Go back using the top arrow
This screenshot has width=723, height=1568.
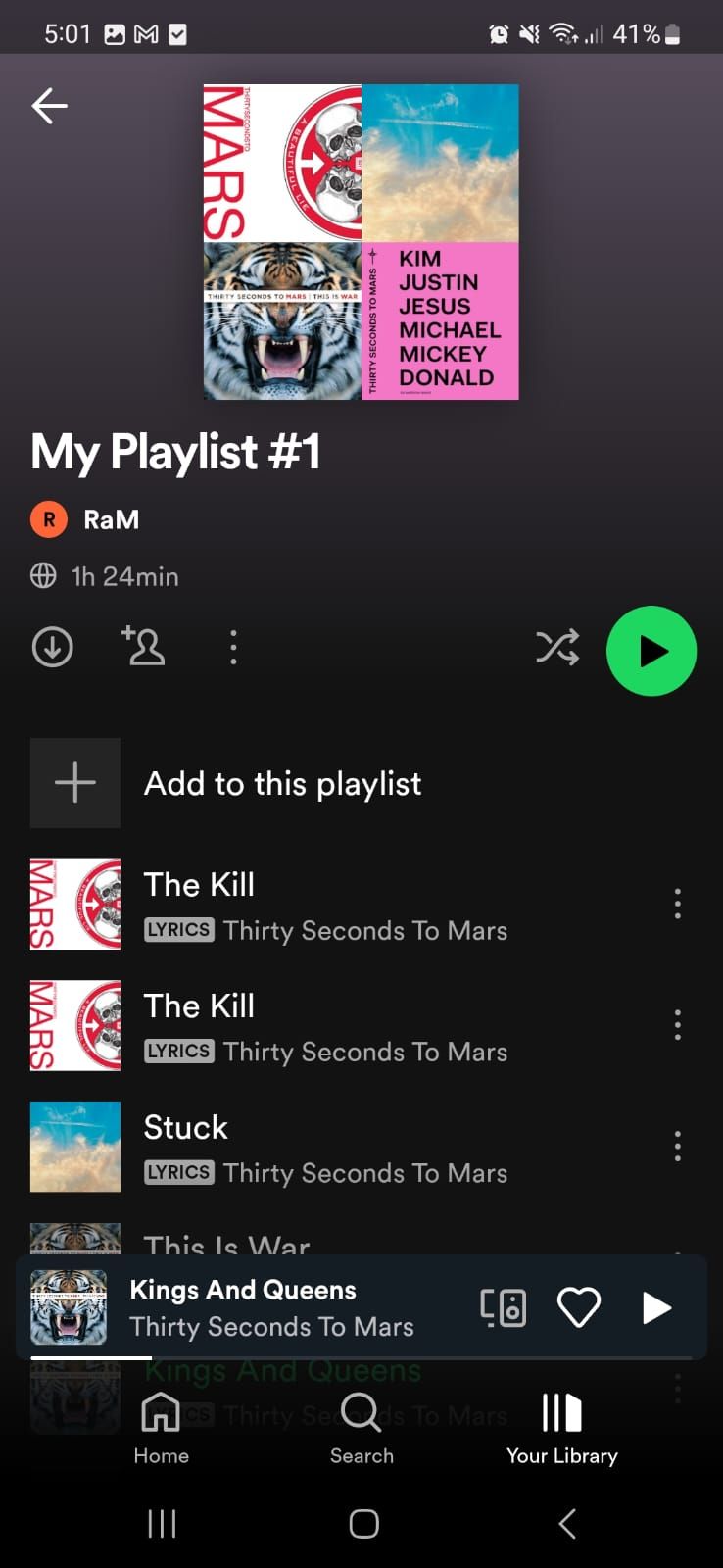(49, 106)
